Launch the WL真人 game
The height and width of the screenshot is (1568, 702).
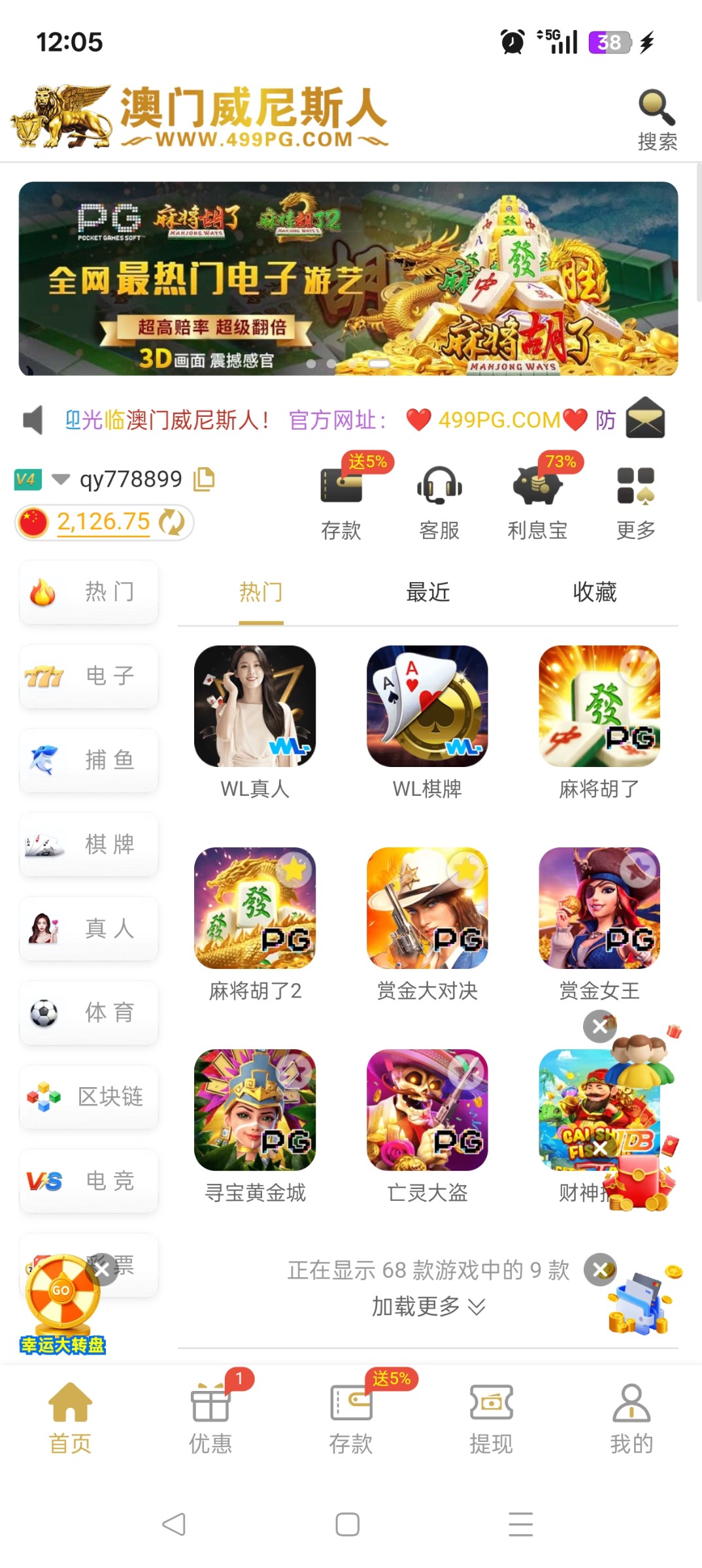point(255,706)
